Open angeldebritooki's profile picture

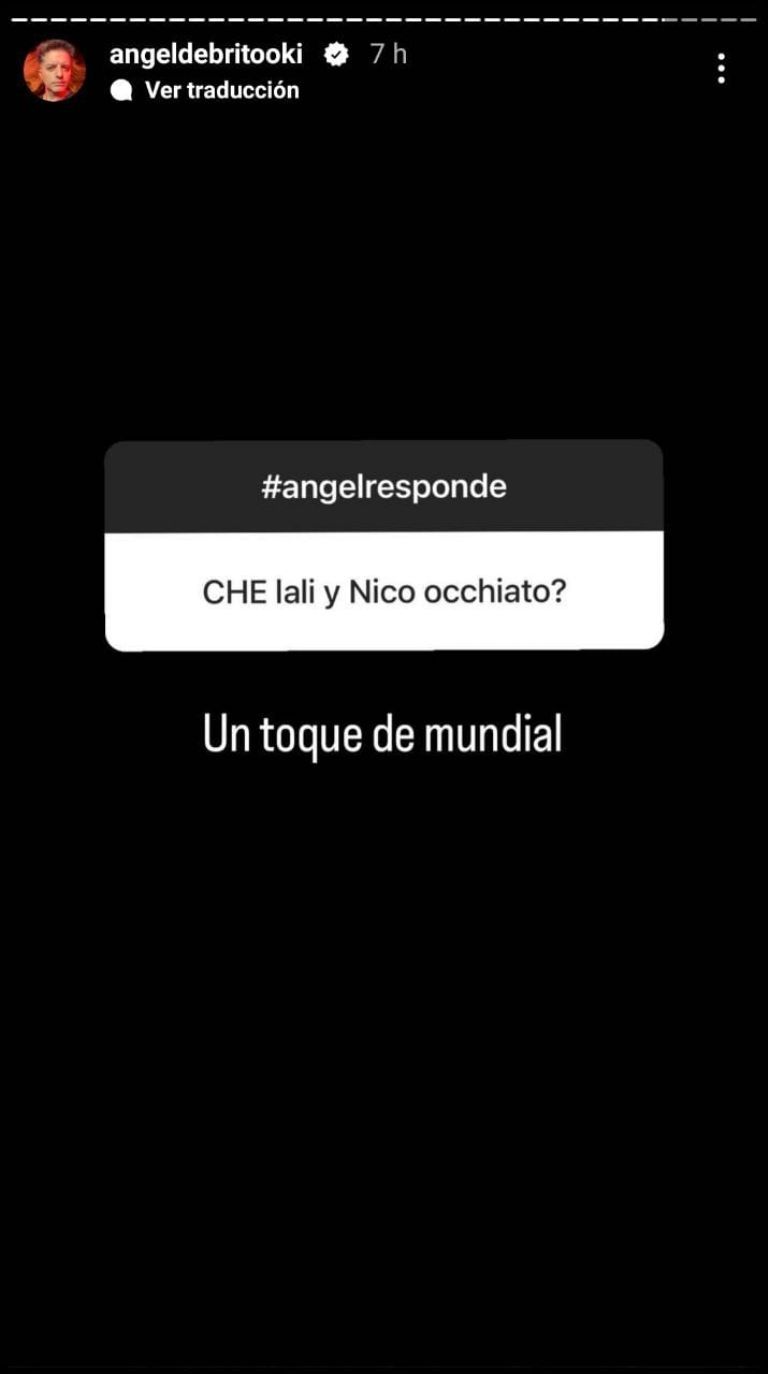click(x=54, y=71)
